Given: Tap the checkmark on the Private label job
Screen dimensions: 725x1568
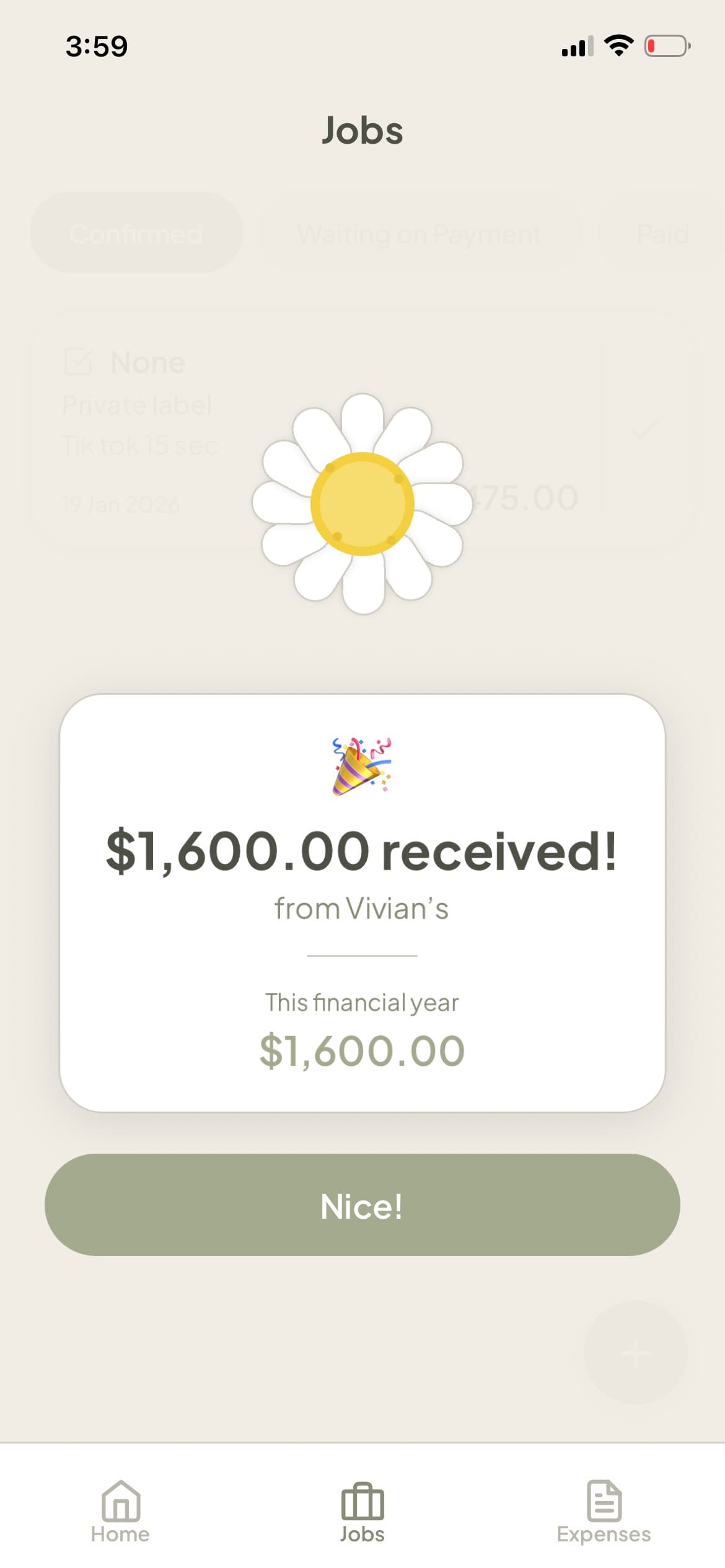Looking at the screenshot, I should 644,432.
